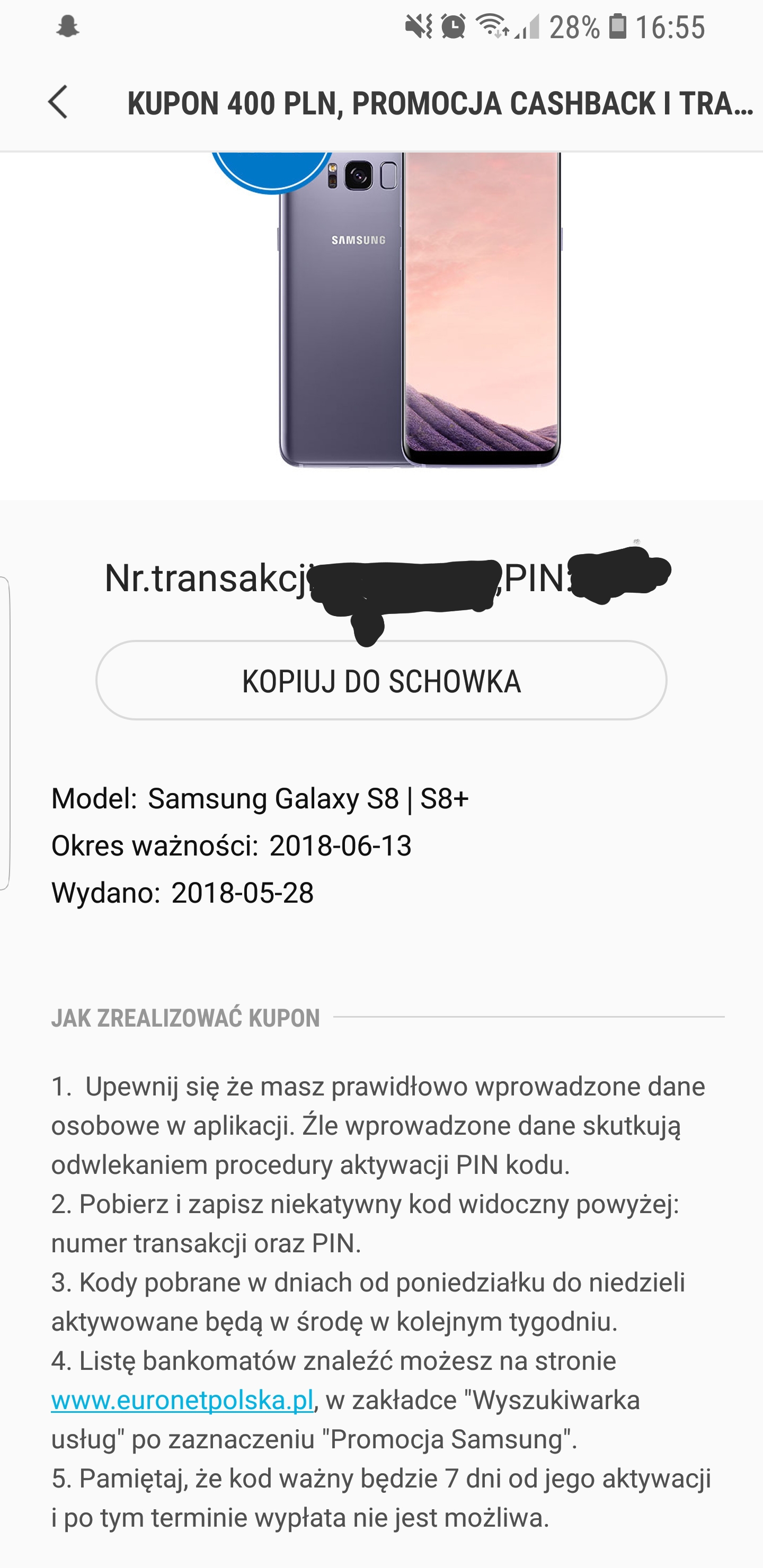The height and width of the screenshot is (1568, 763).
Task: Pull out the edge panel handle
Action: click(x=5, y=733)
